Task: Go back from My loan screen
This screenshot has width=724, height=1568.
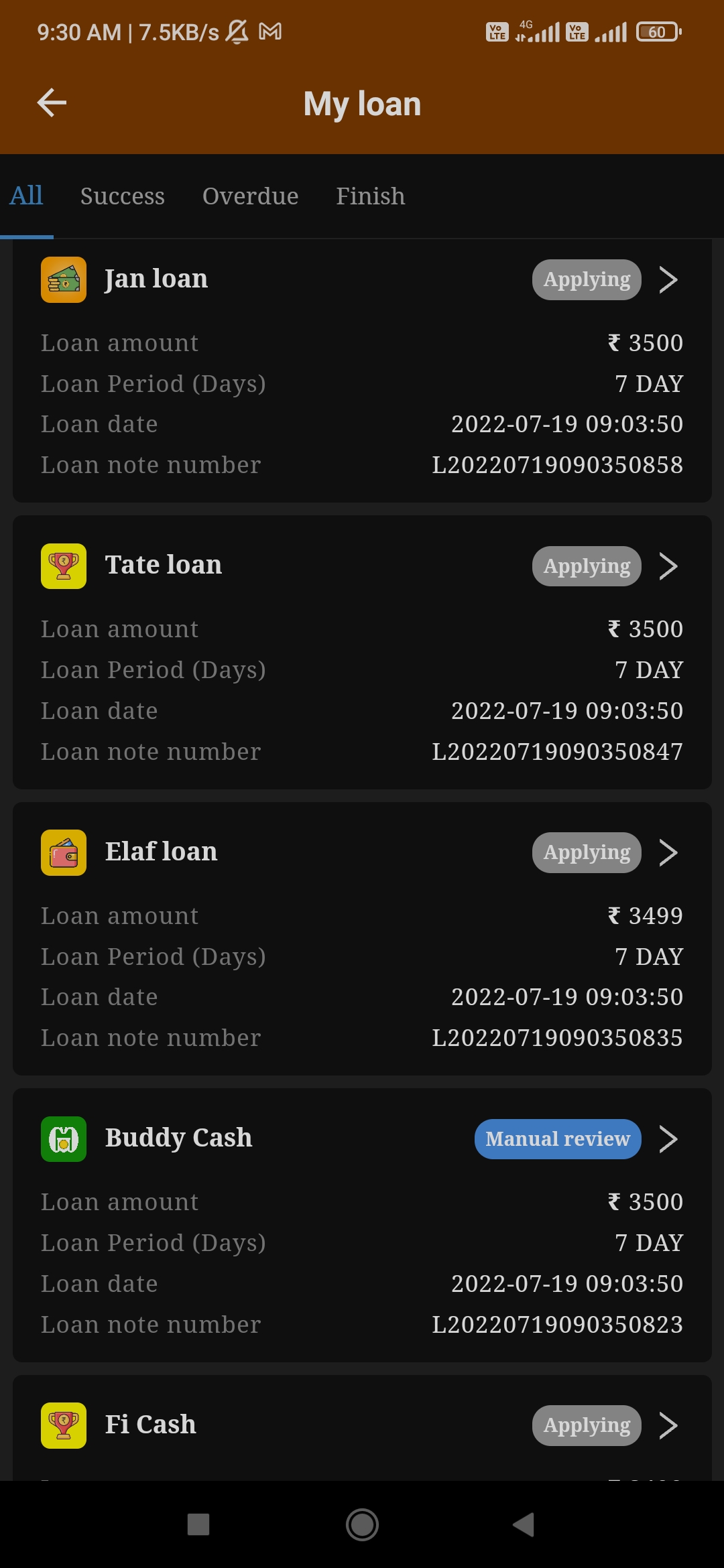Action: pyautogui.click(x=52, y=103)
